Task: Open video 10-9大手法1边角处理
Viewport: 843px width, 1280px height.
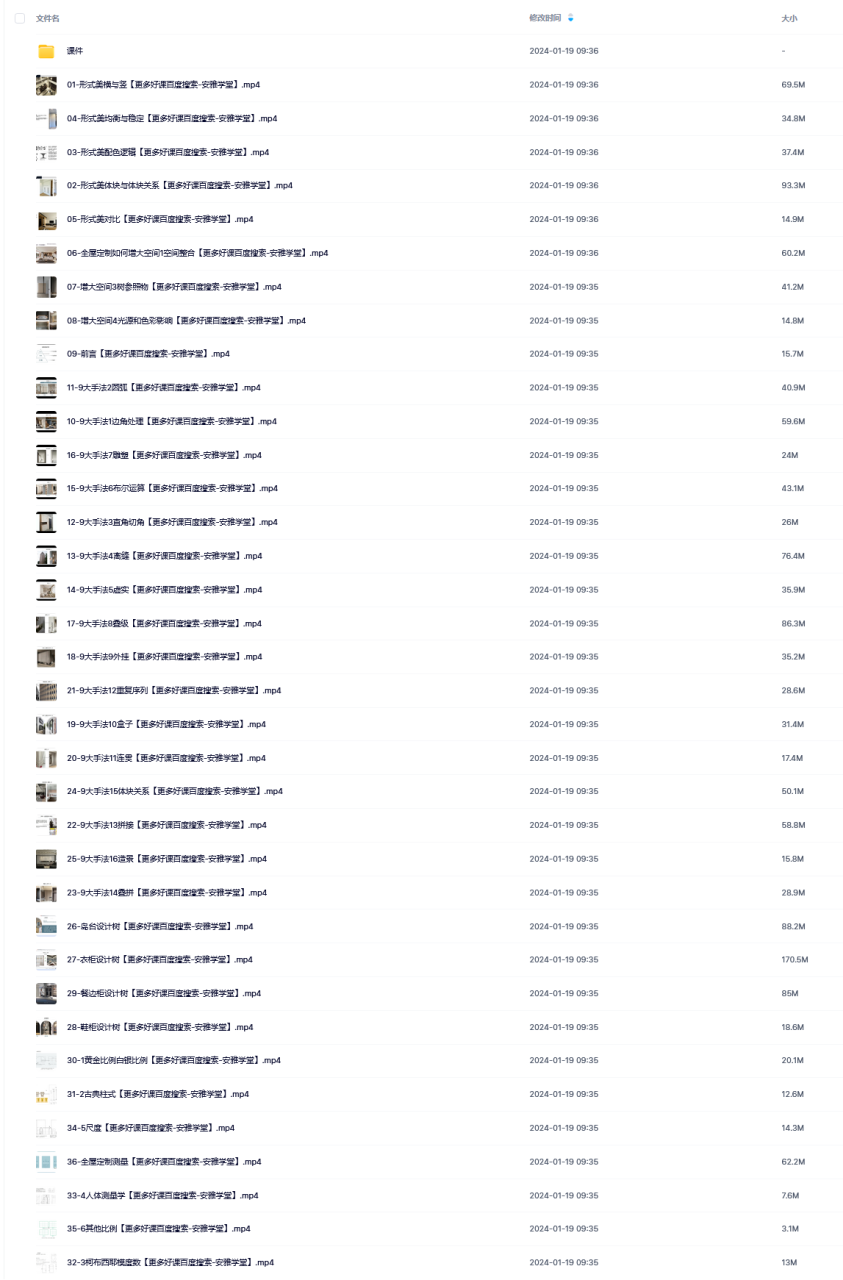Action: point(171,421)
